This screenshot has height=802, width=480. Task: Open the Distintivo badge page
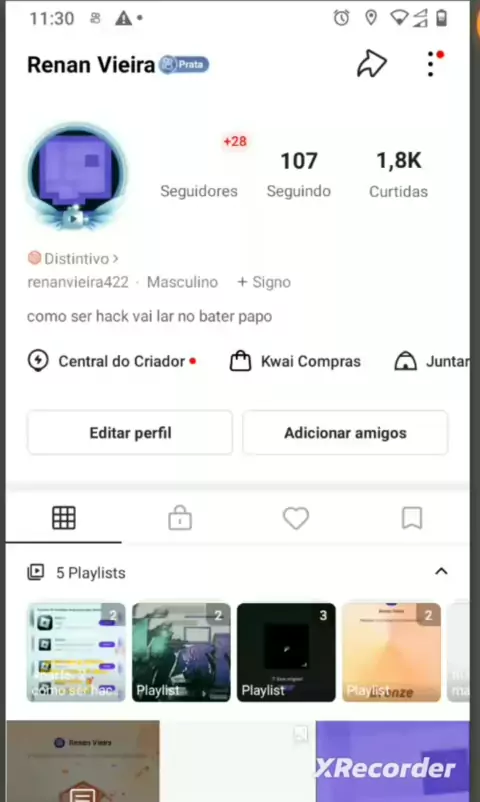click(x=73, y=258)
